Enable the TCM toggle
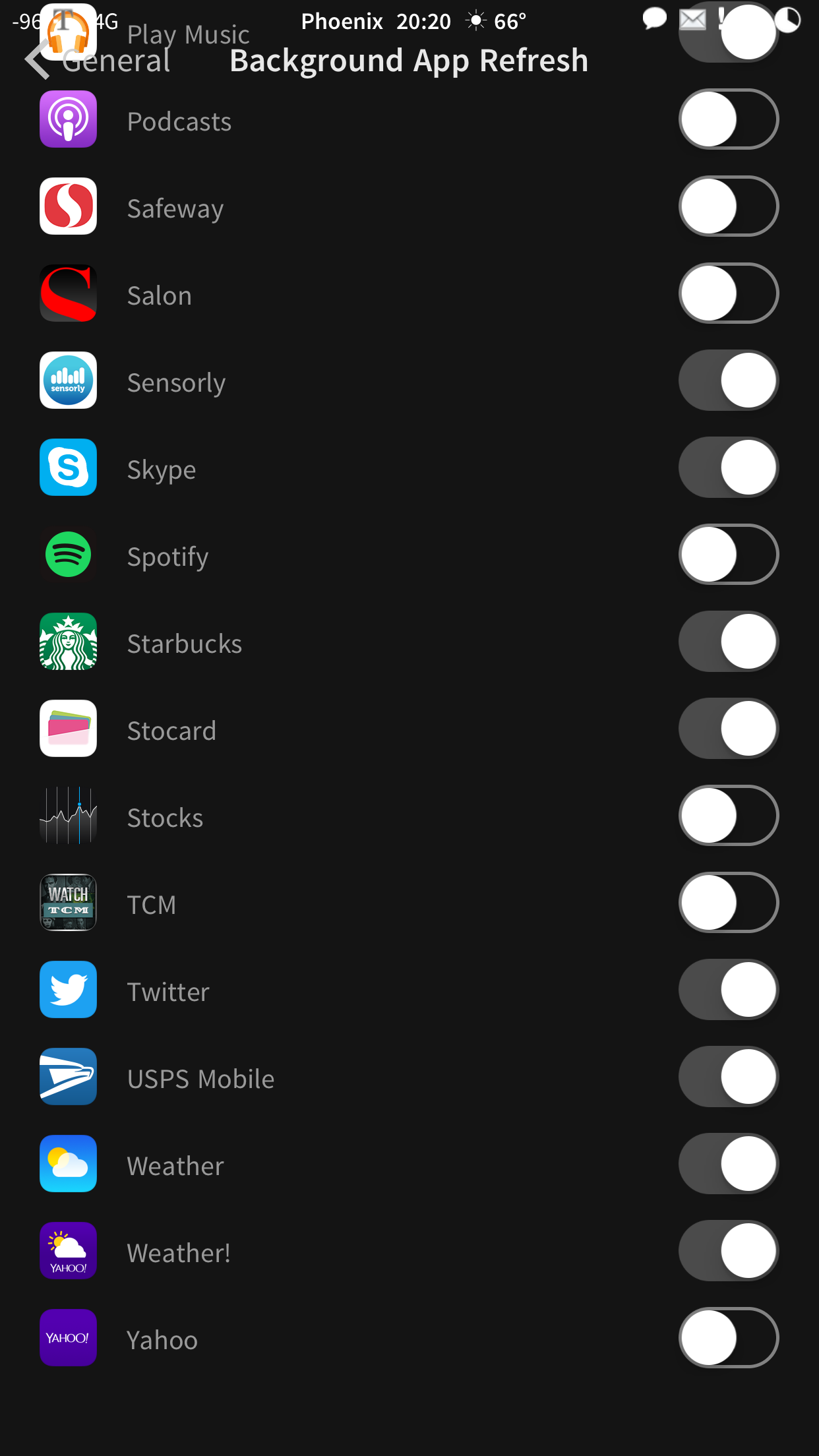819x1456 pixels. 728,903
